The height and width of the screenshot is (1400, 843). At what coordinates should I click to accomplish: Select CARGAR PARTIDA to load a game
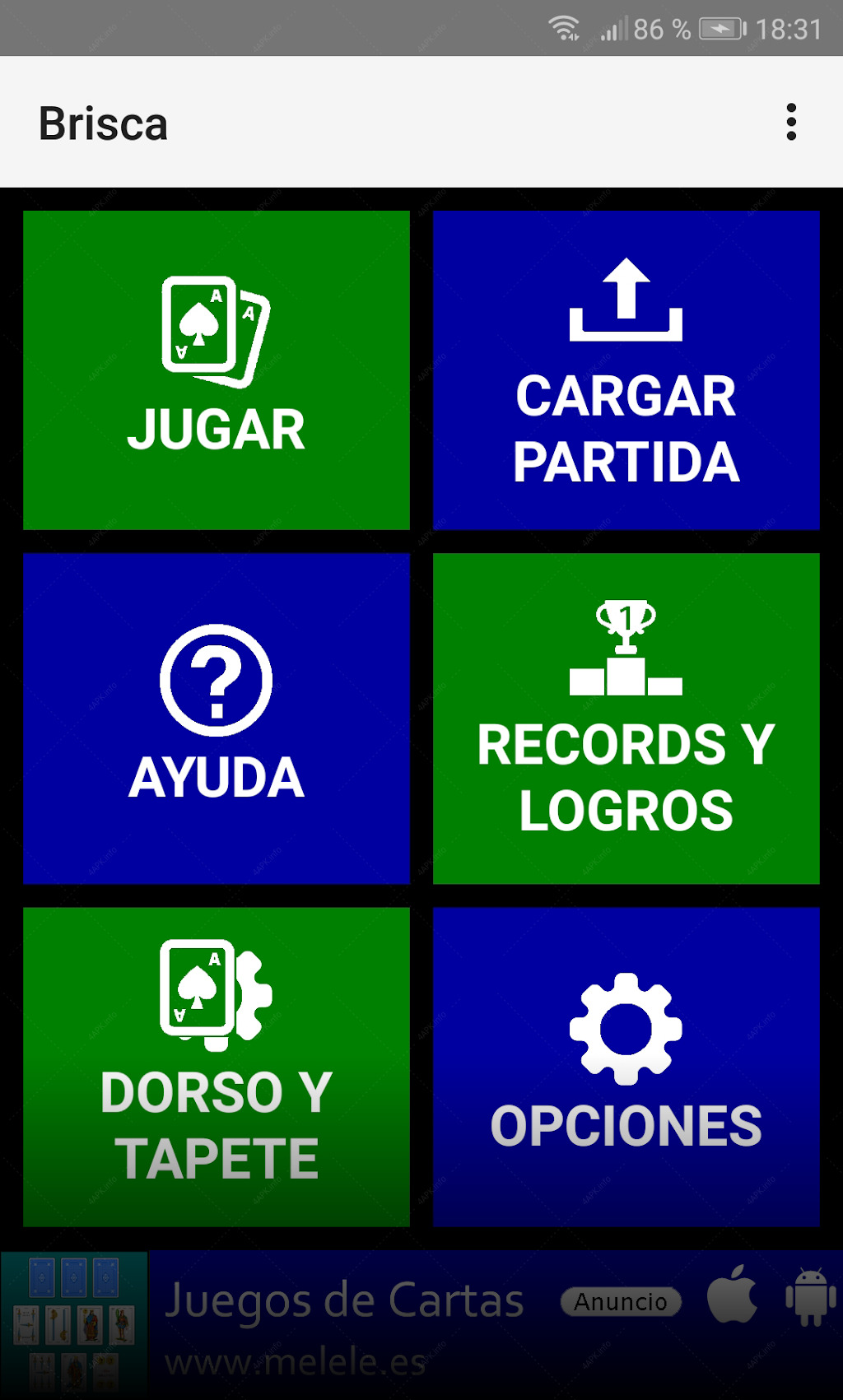pos(626,370)
